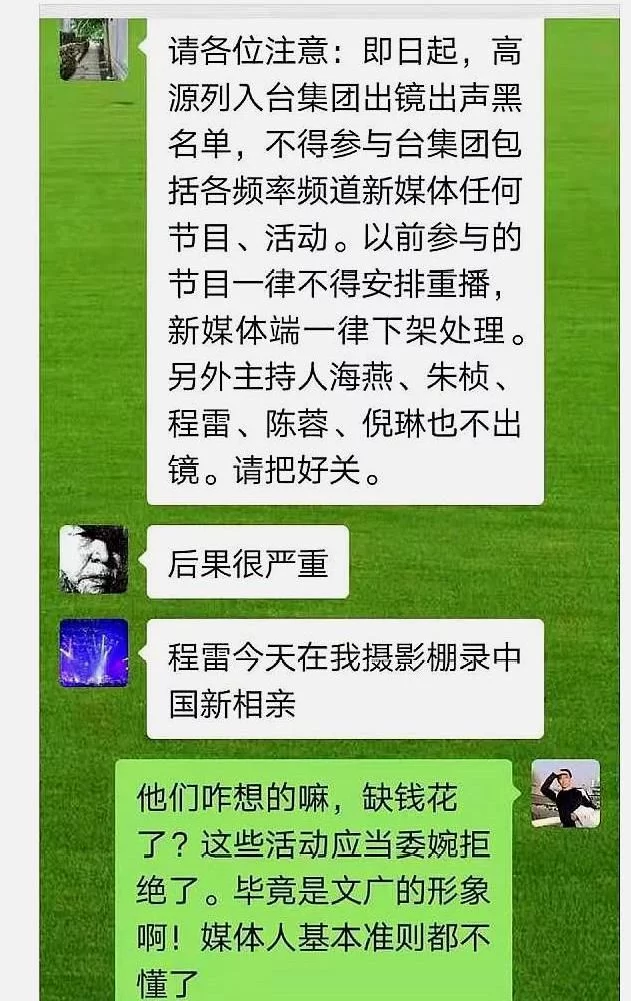
Task: Open avatar of sender of 请各位注意 message
Action: 94,47
